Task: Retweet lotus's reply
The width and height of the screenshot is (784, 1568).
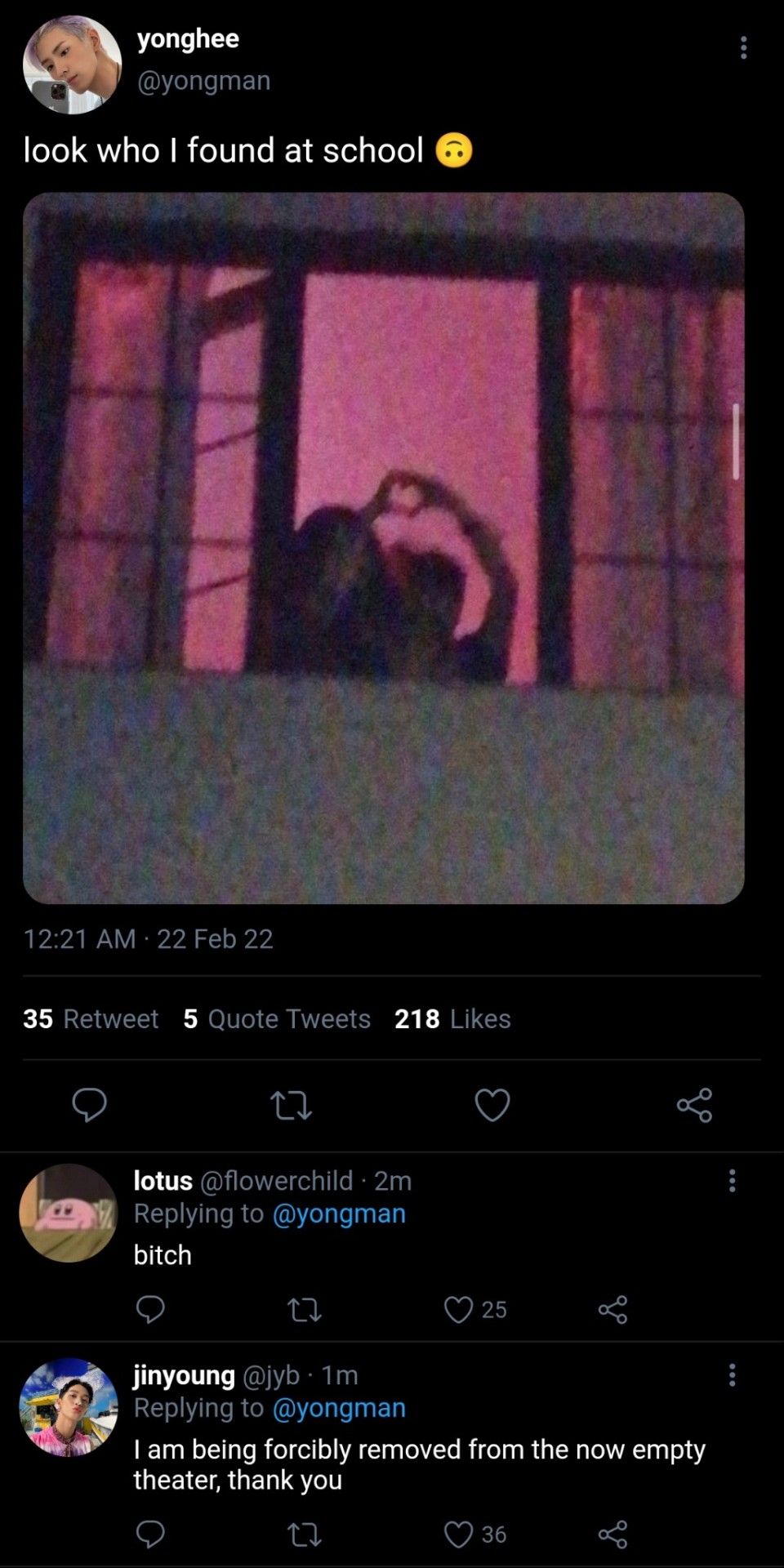Action: (305, 1309)
